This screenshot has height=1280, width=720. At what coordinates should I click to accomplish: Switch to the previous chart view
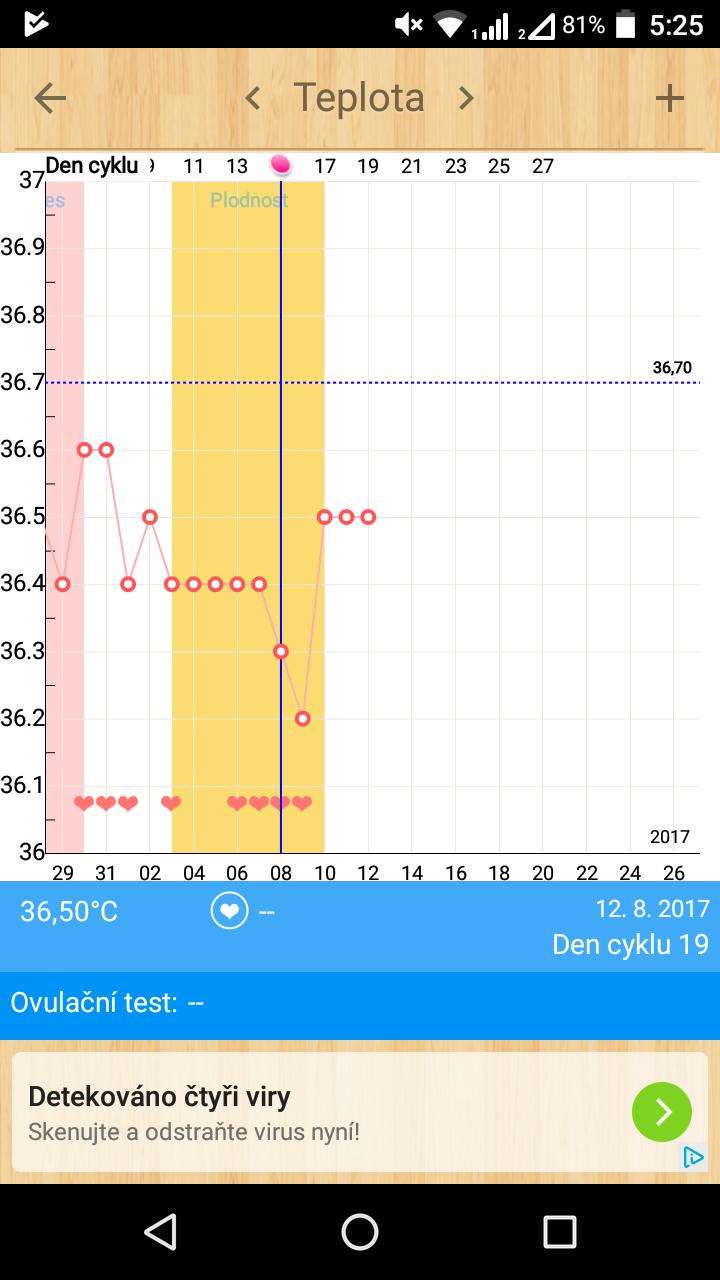click(x=253, y=98)
